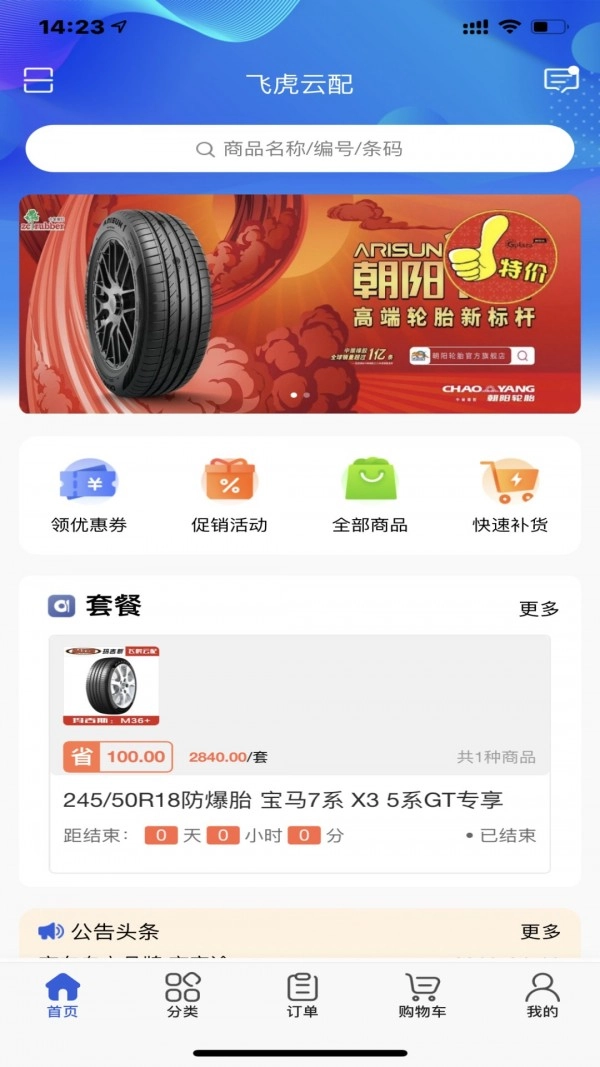Switch to the 分类 tab
The width and height of the screenshot is (600, 1067).
[182, 996]
